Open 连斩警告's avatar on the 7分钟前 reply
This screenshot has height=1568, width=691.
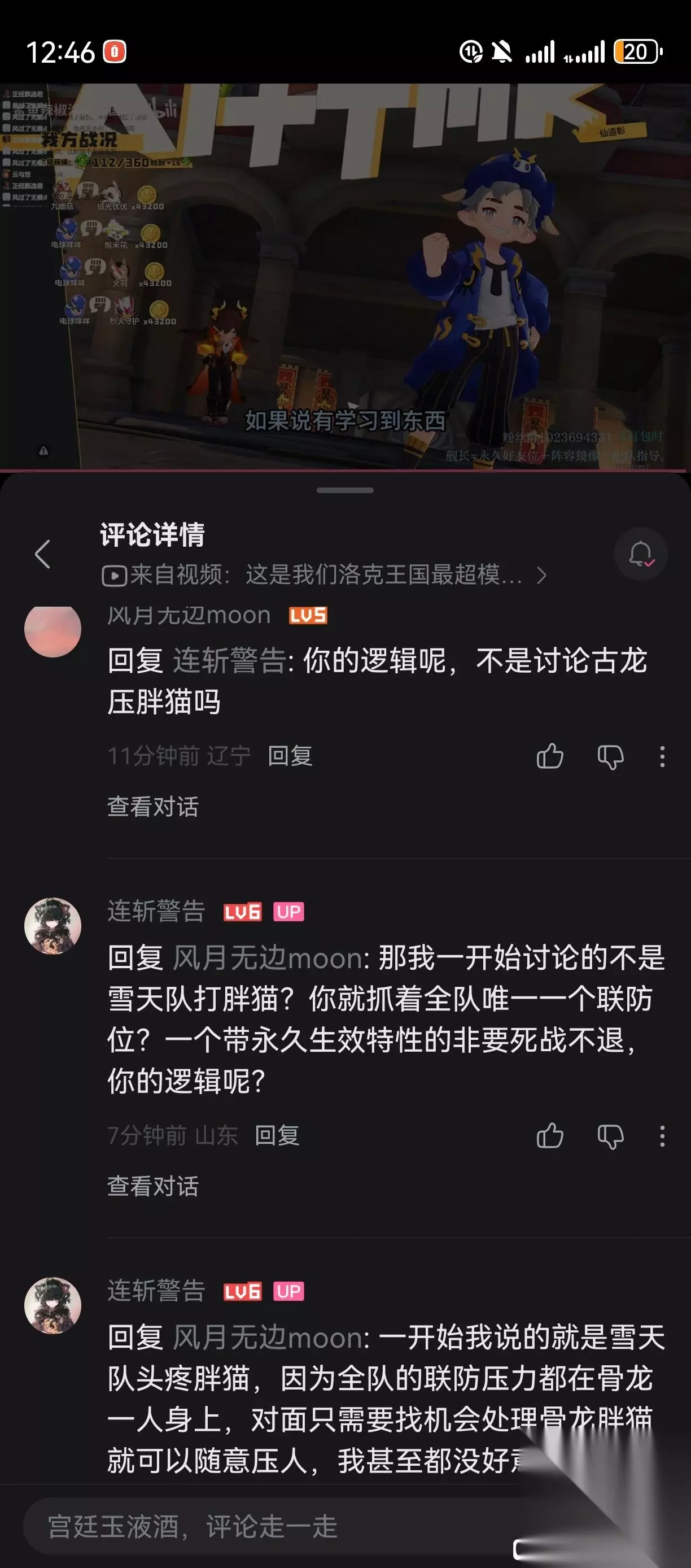click(53, 926)
